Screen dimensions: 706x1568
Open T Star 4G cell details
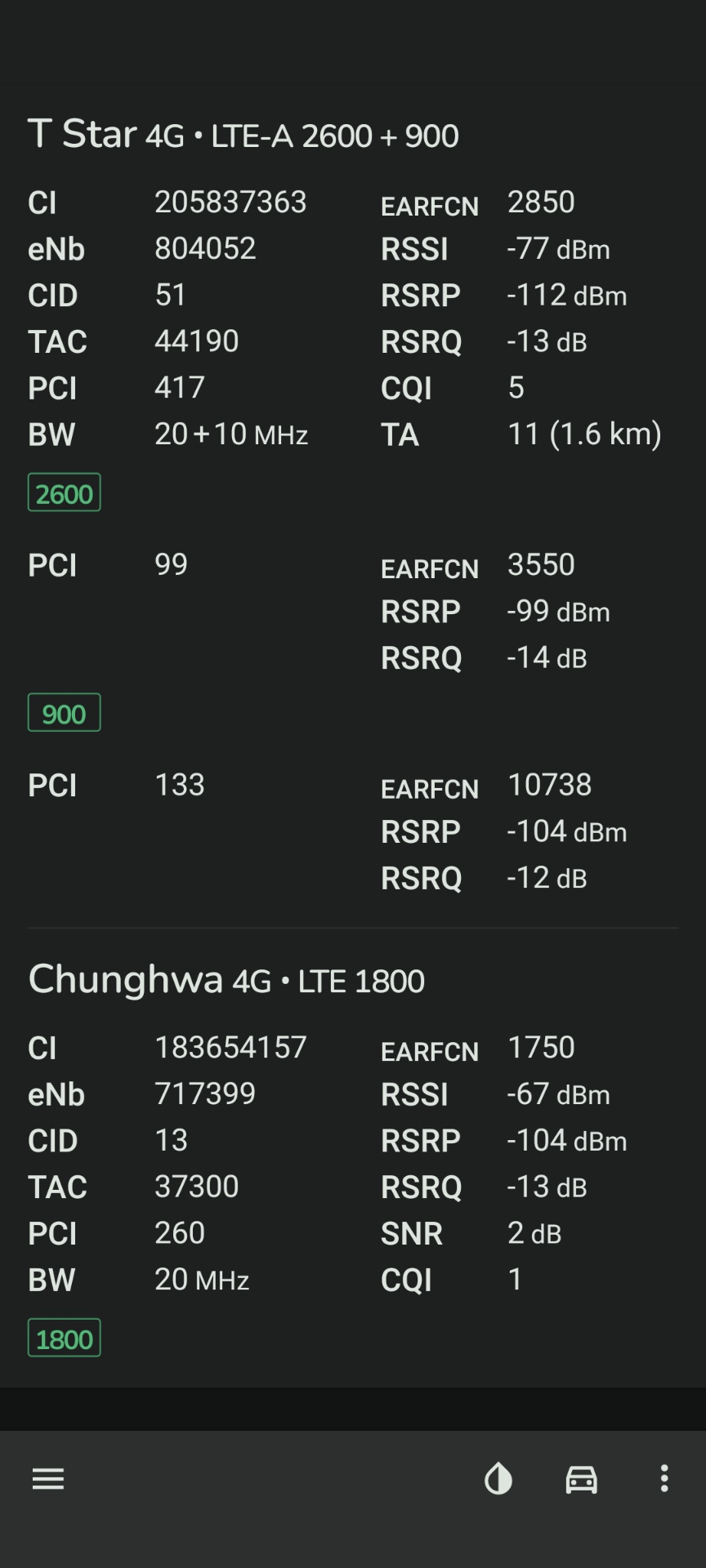click(243, 135)
